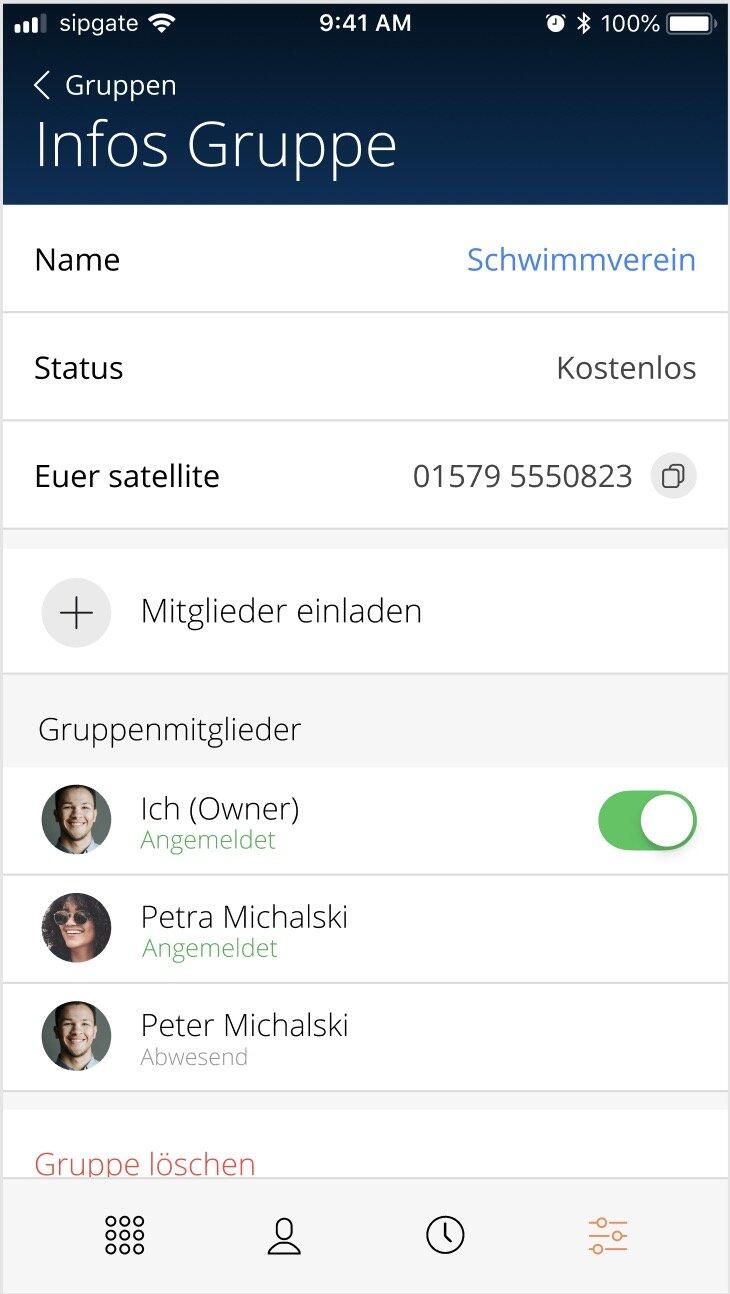Open Peter Michalski's member entry
730x1294 pixels.
point(365,1037)
